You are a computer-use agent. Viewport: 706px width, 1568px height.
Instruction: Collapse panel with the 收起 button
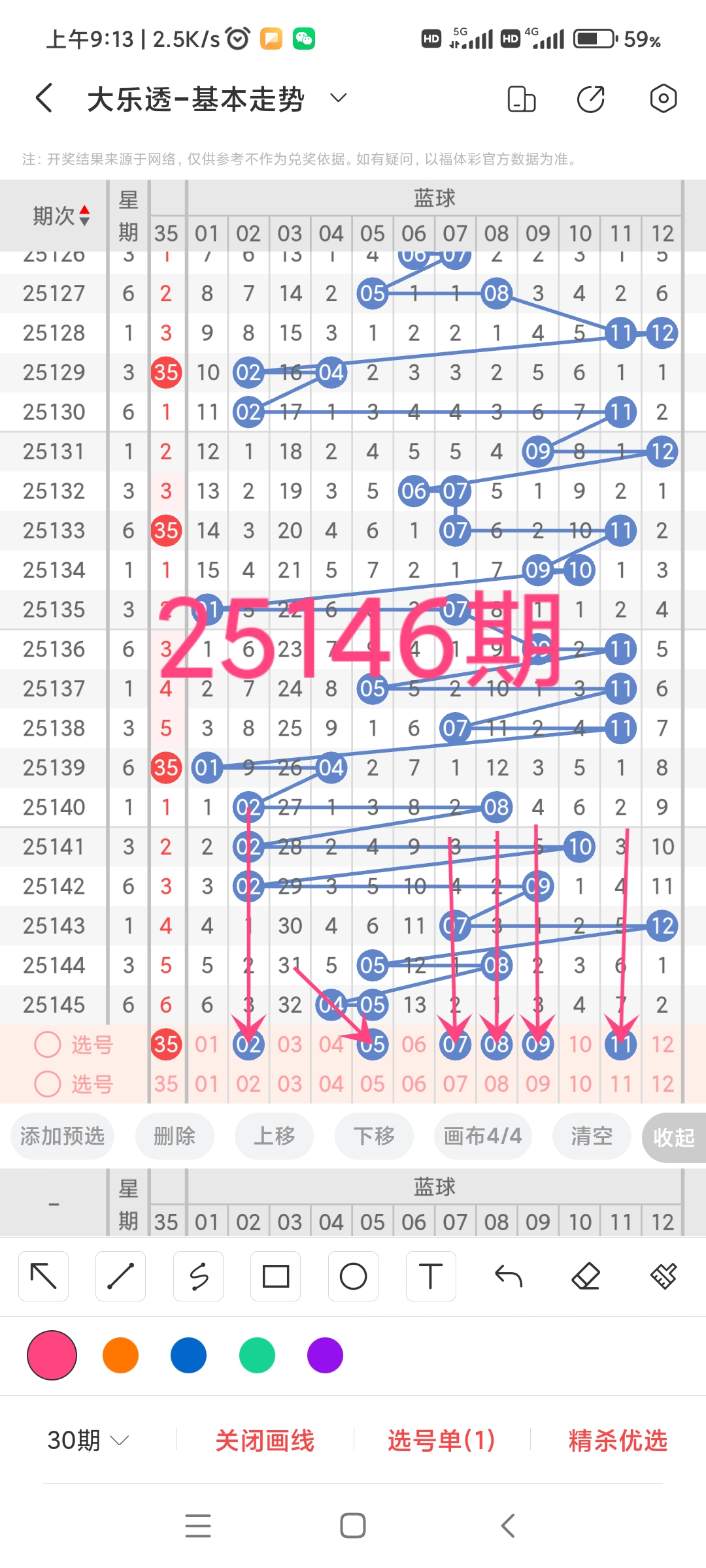click(674, 1137)
